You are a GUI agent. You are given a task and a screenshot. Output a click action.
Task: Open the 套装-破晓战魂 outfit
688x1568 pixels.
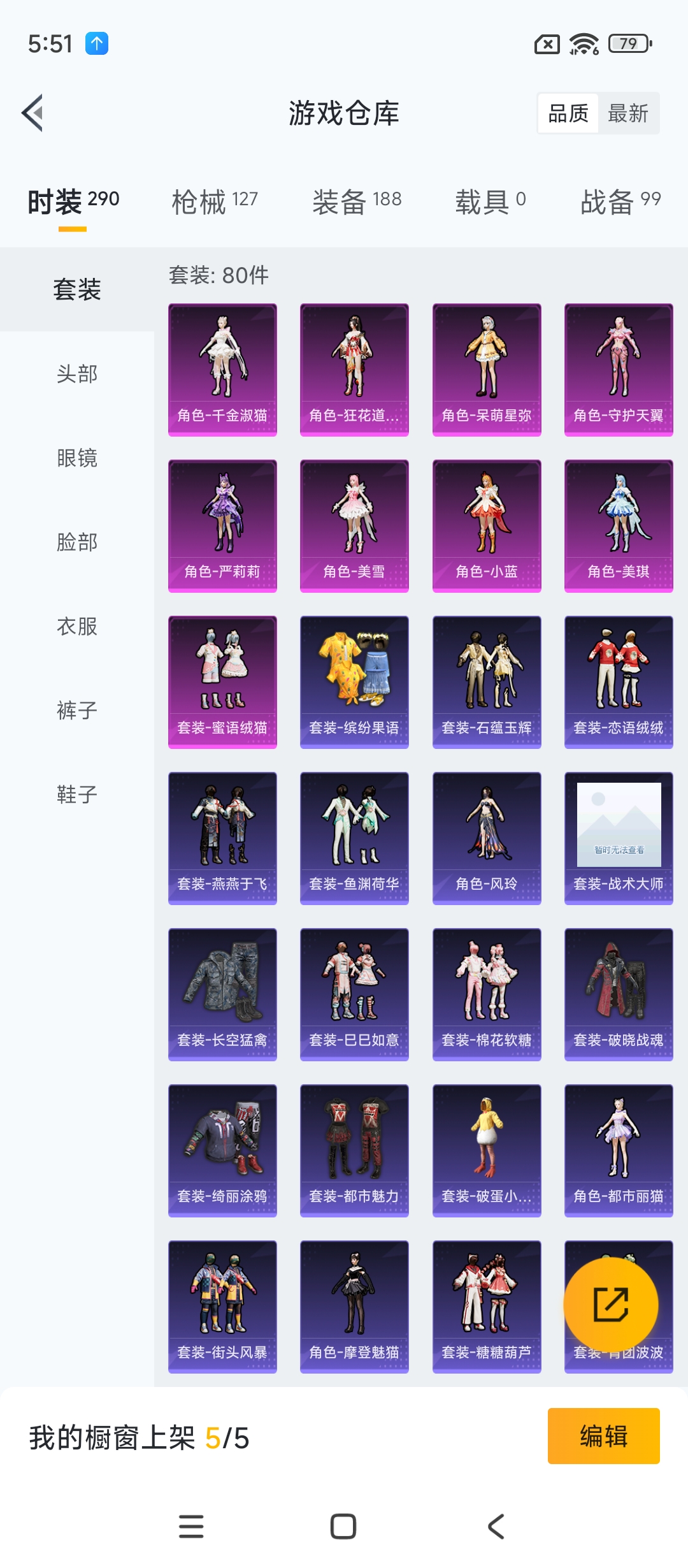(x=619, y=994)
